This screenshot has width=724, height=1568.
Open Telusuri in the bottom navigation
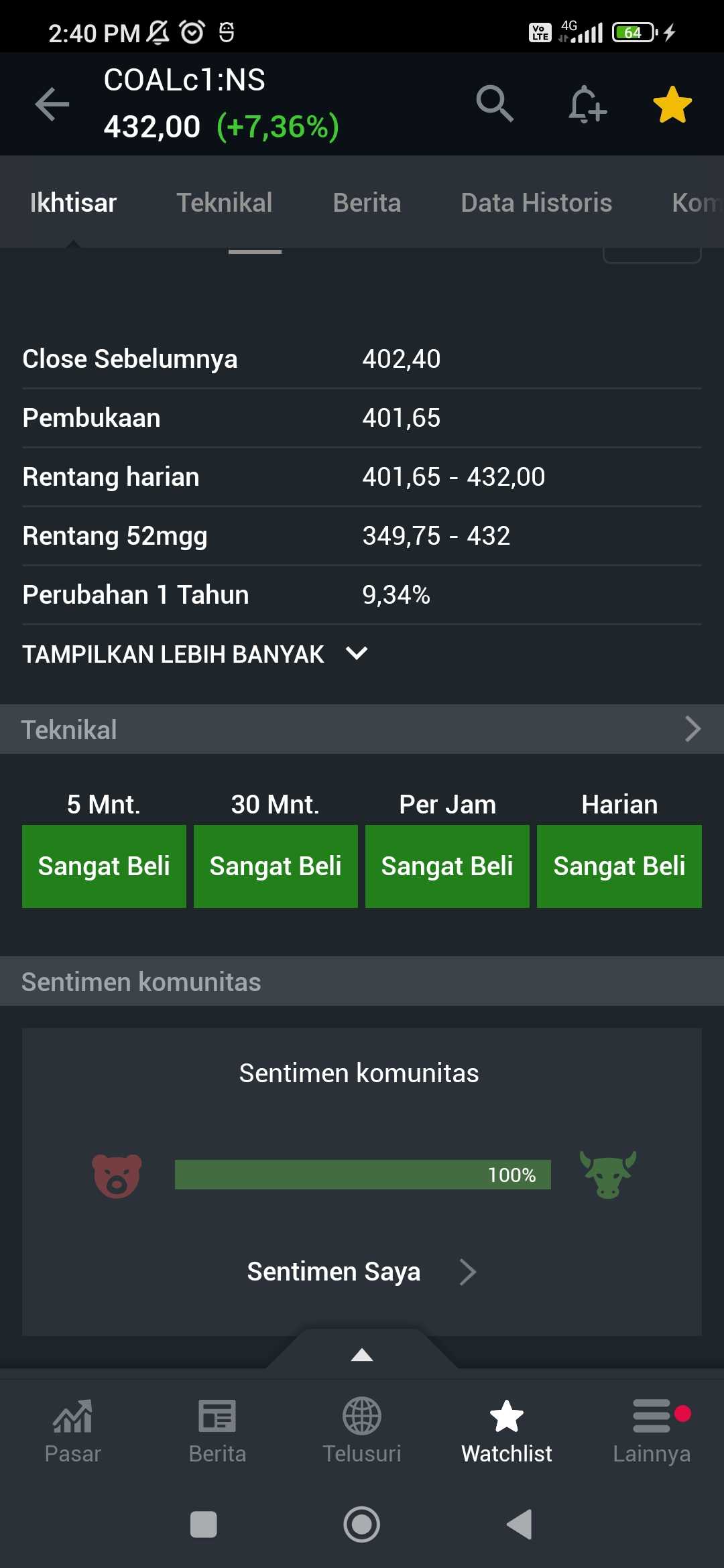[x=362, y=1431]
